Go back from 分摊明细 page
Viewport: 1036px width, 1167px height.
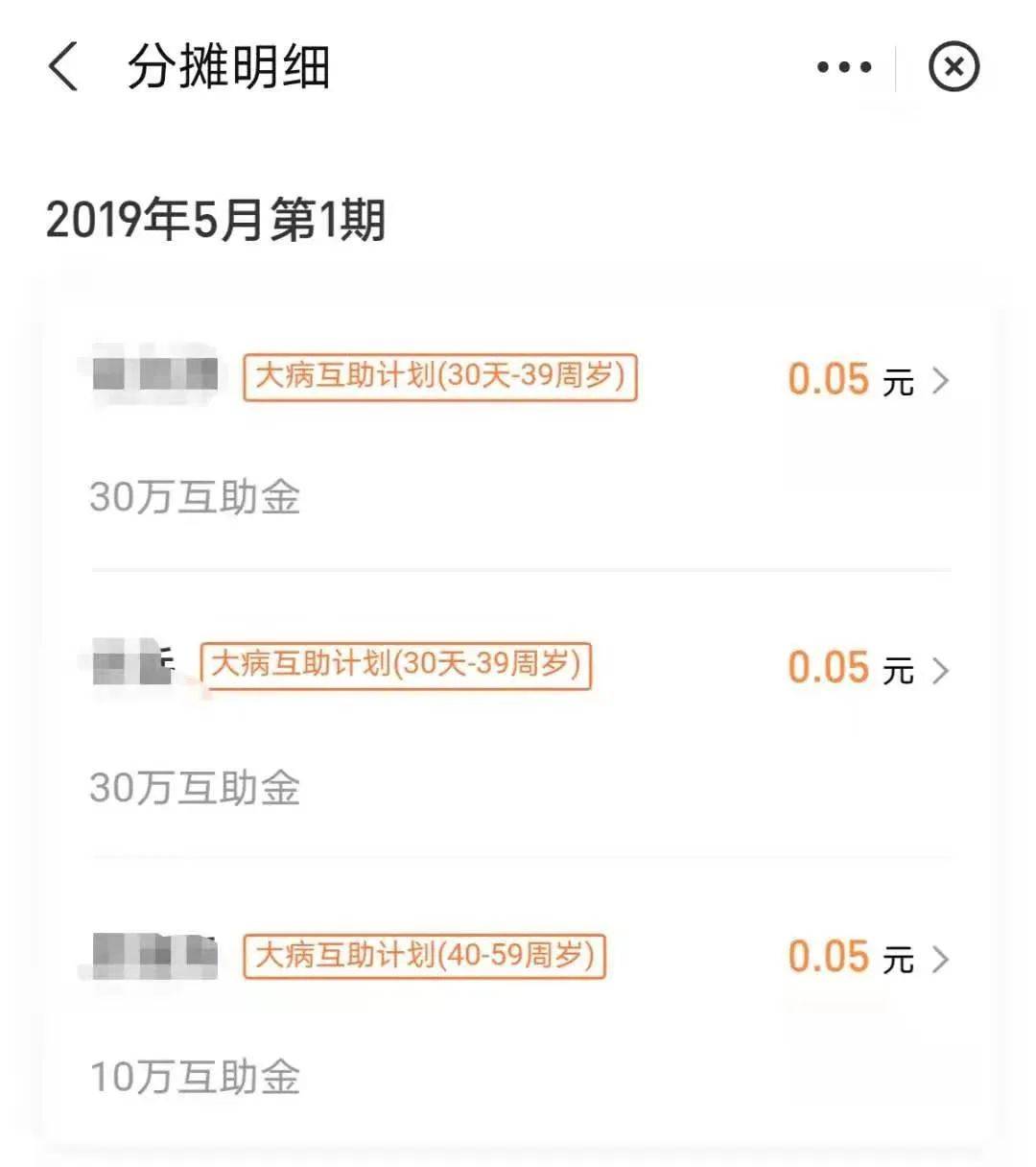63,68
